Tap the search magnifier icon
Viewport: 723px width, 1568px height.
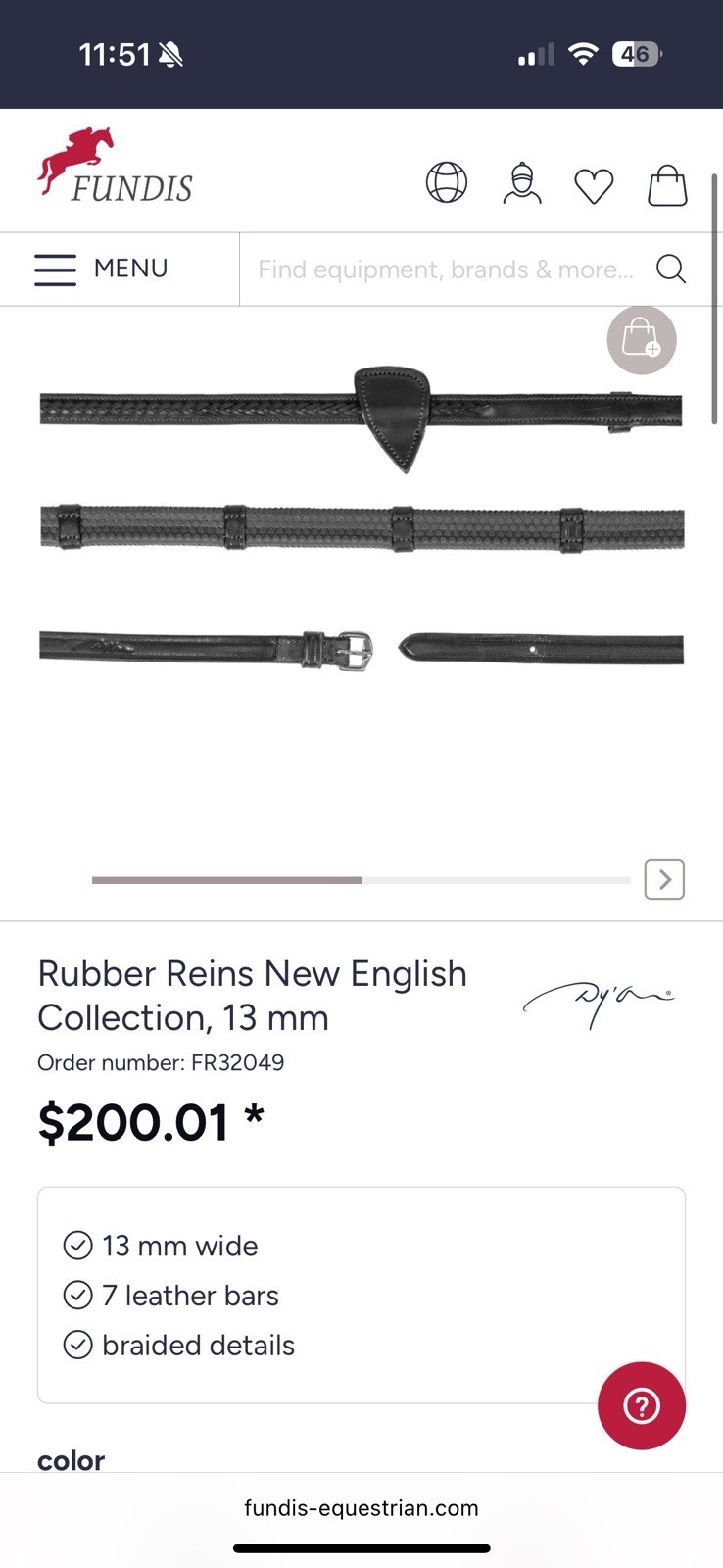(671, 269)
